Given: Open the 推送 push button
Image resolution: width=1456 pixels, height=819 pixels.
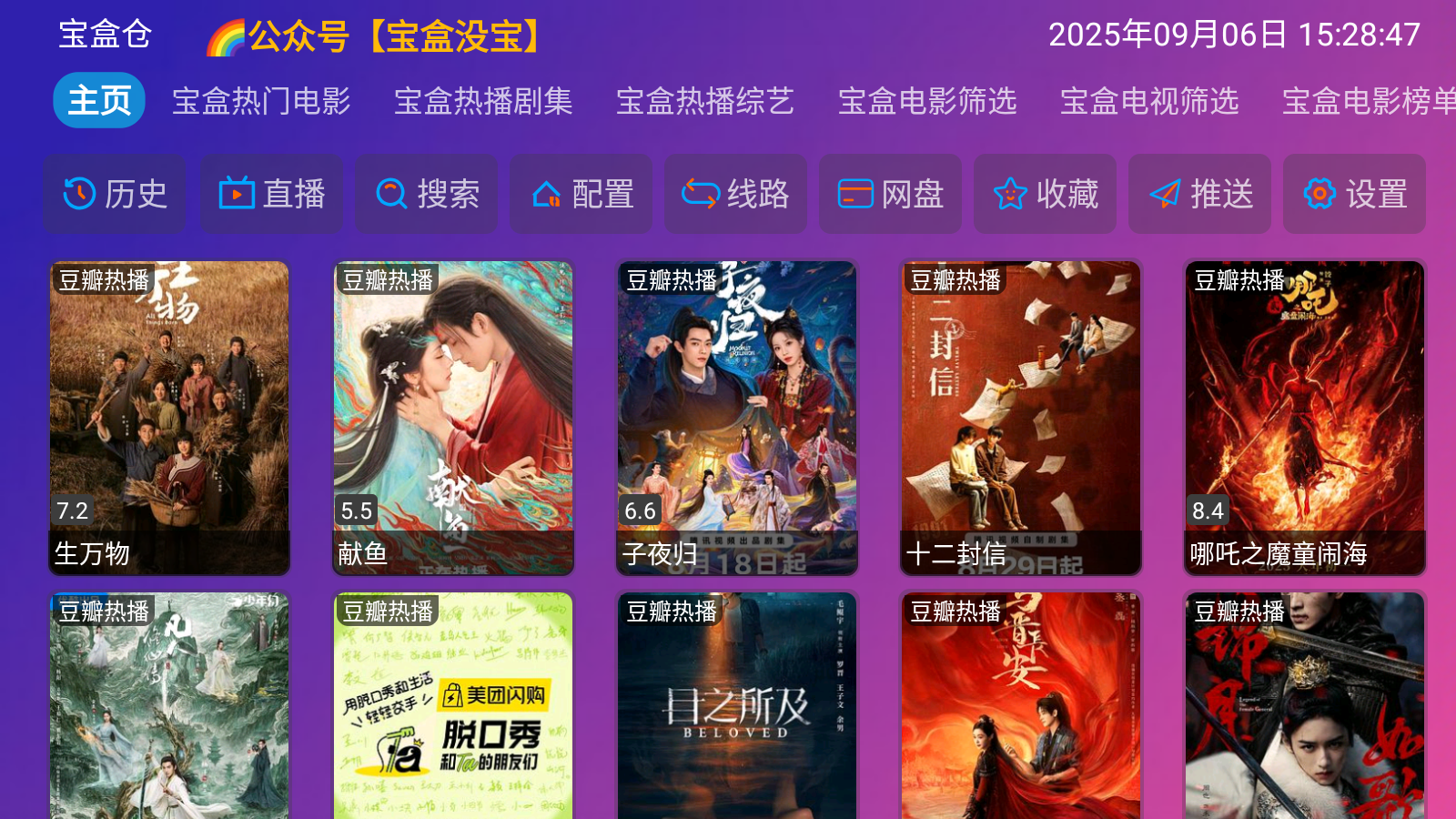Looking at the screenshot, I should (1199, 194).
